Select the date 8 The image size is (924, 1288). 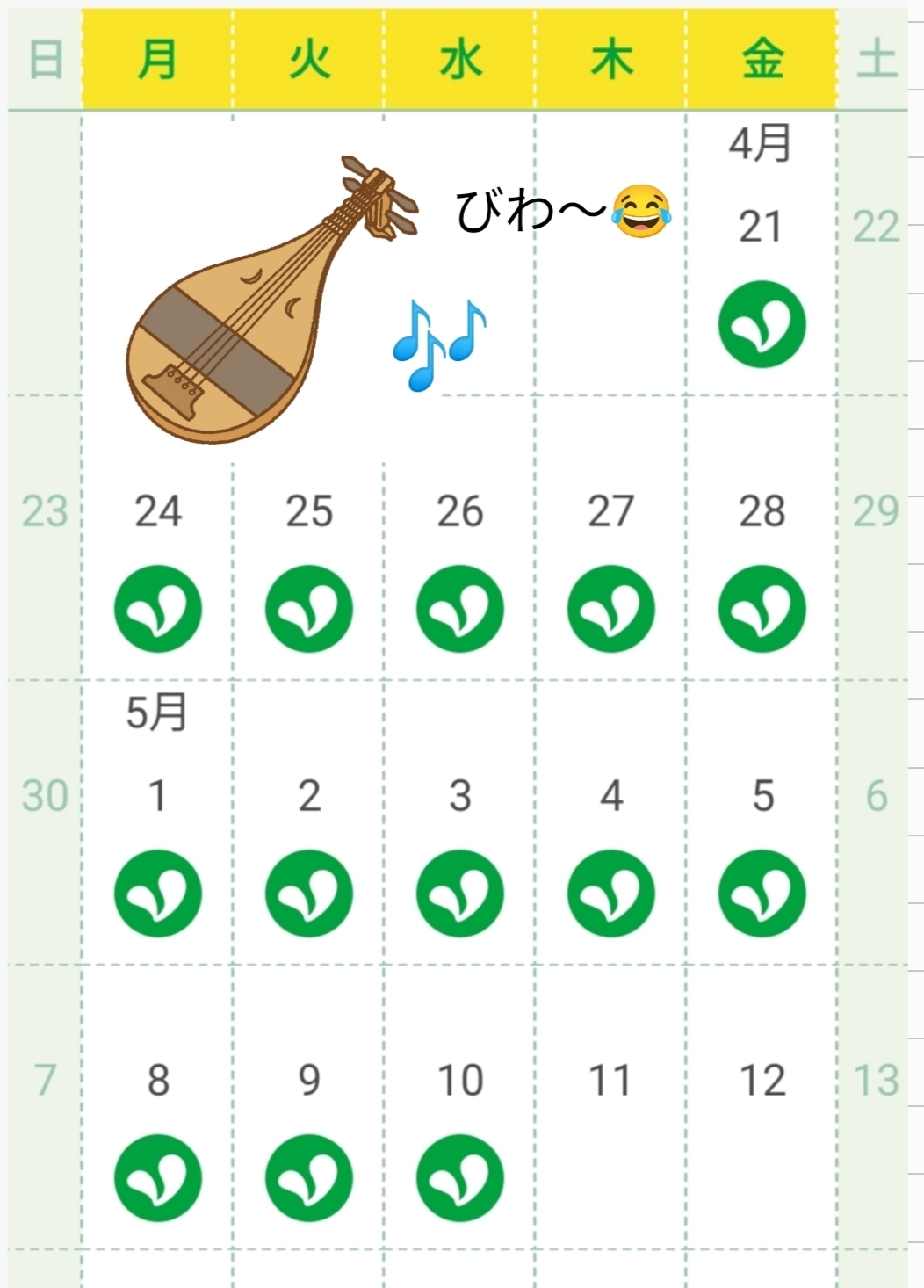pyautogui.click(x=158, y=1107)
